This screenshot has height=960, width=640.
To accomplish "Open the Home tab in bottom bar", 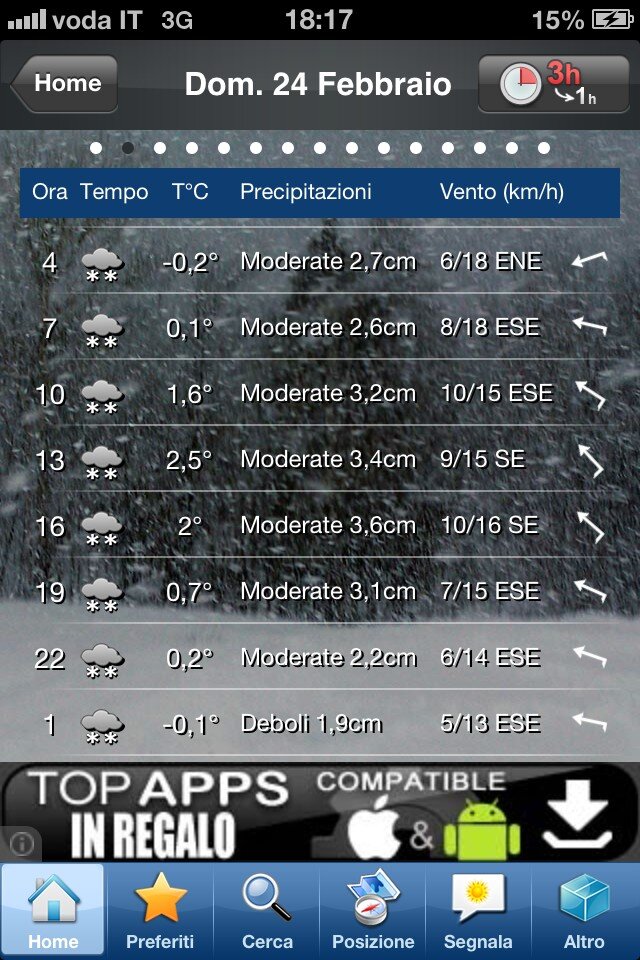I will pyautogui.click(x=53, y=910).
